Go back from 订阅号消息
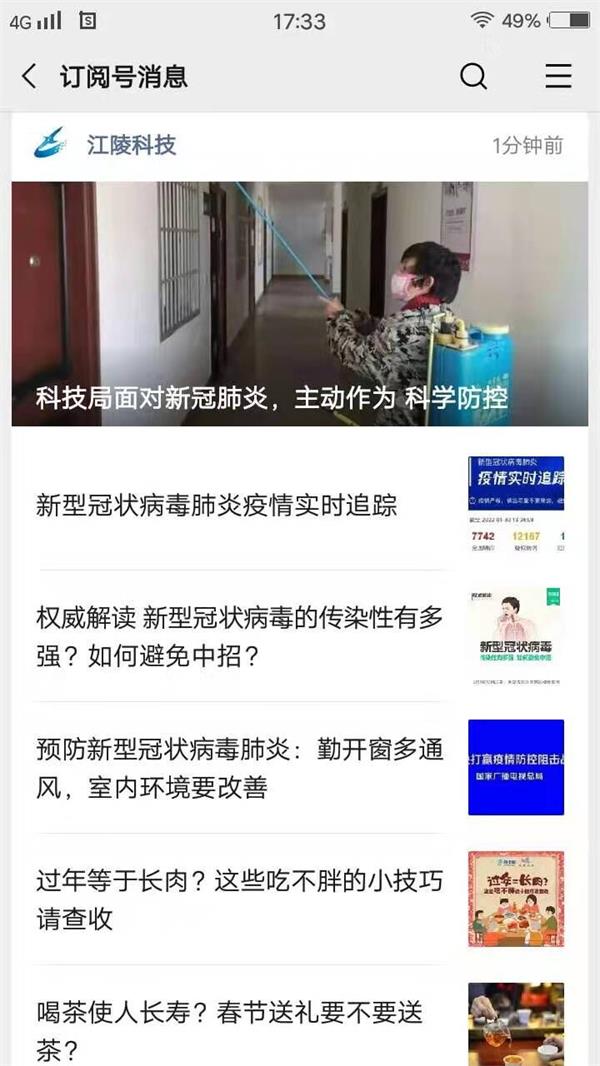 29,76
